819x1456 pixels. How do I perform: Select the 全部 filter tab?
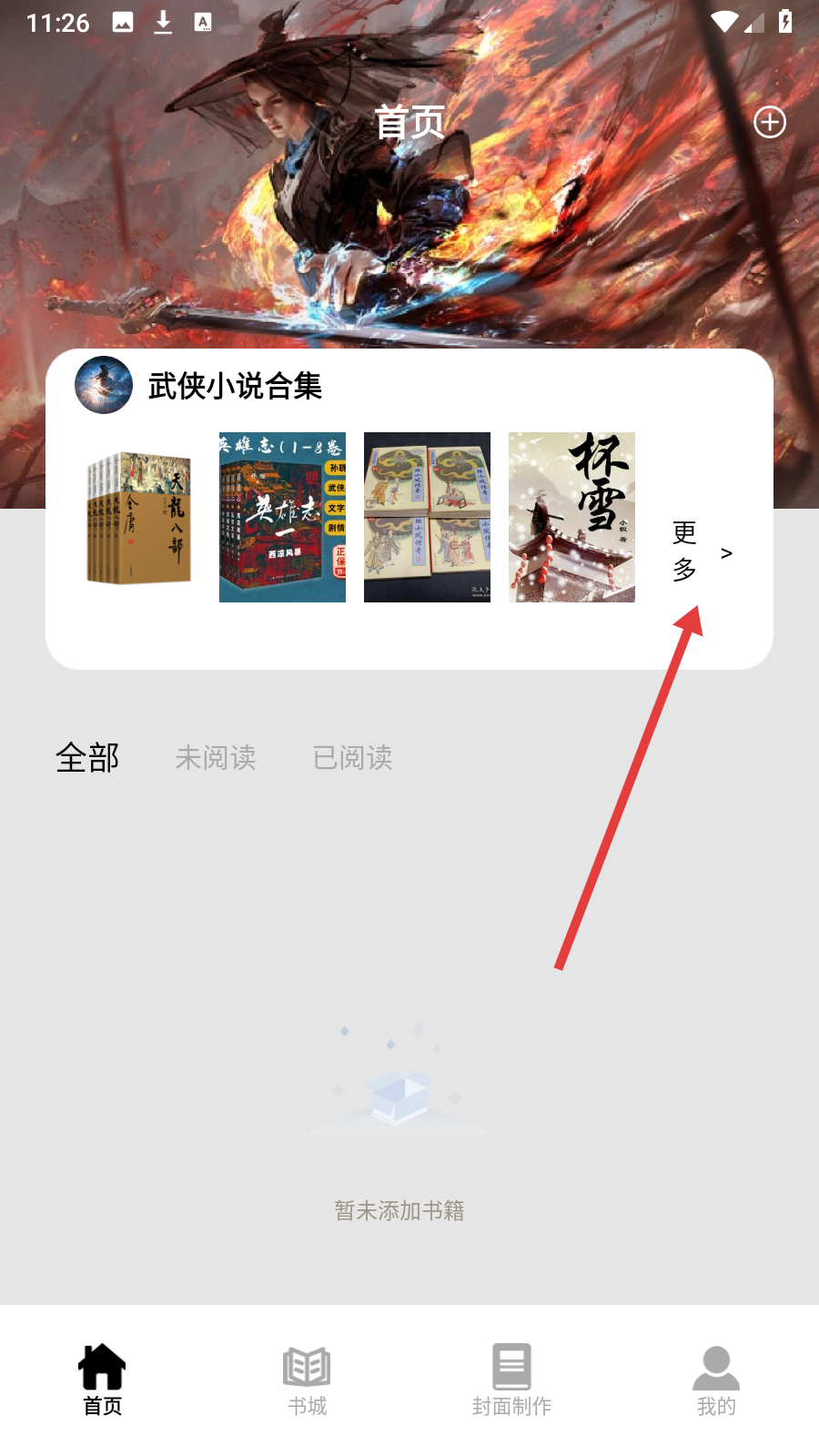coord(87,757)
